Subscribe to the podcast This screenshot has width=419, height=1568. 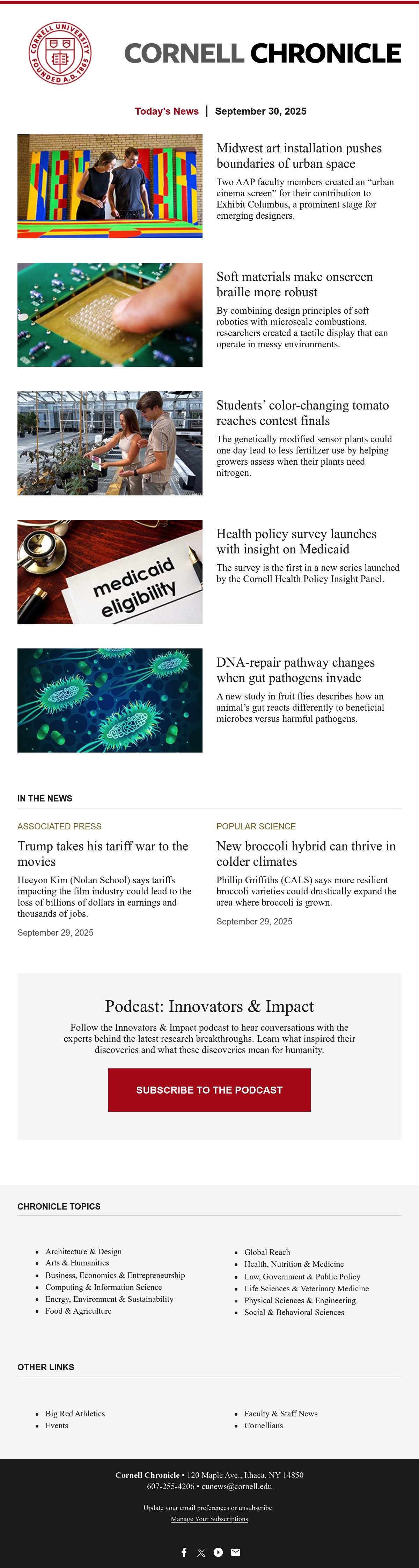click(209, 1090)
